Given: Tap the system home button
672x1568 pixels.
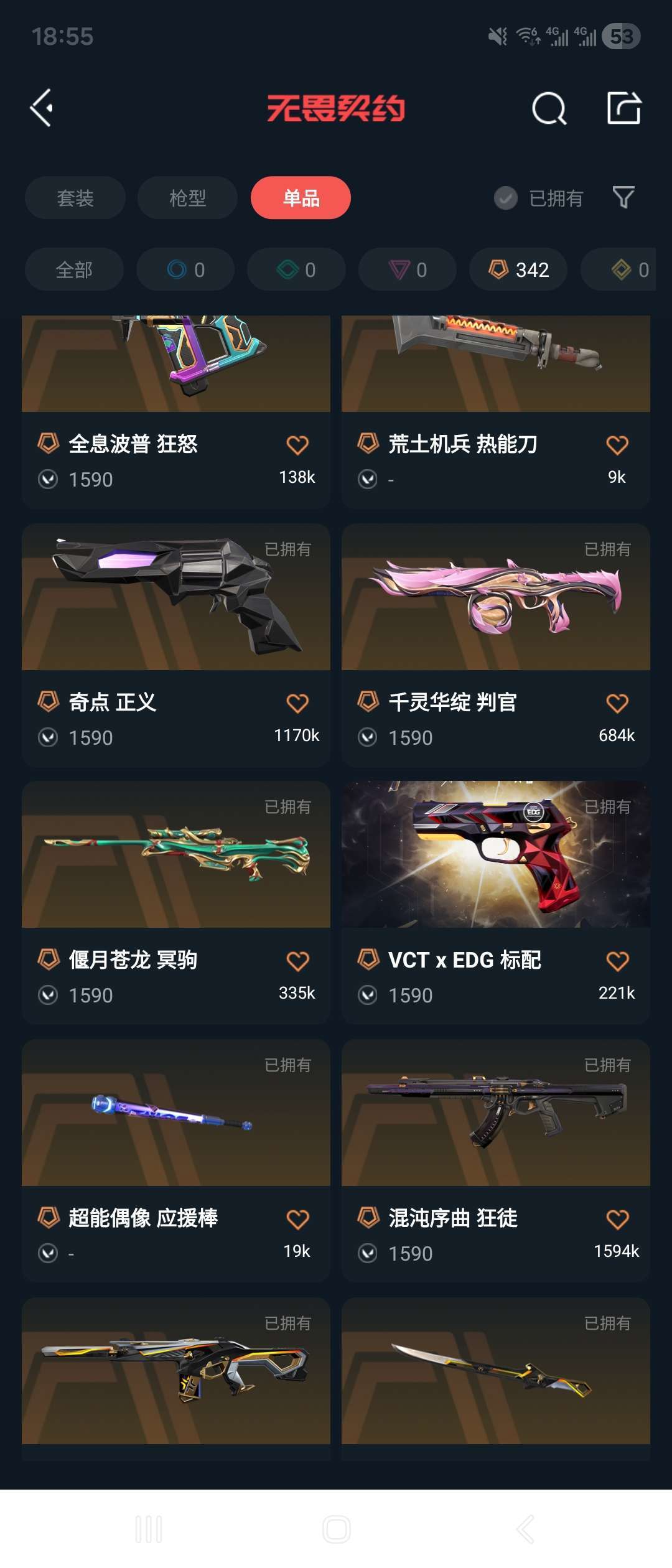Looking at the screenshot, I should click(x=336, y=1529).
